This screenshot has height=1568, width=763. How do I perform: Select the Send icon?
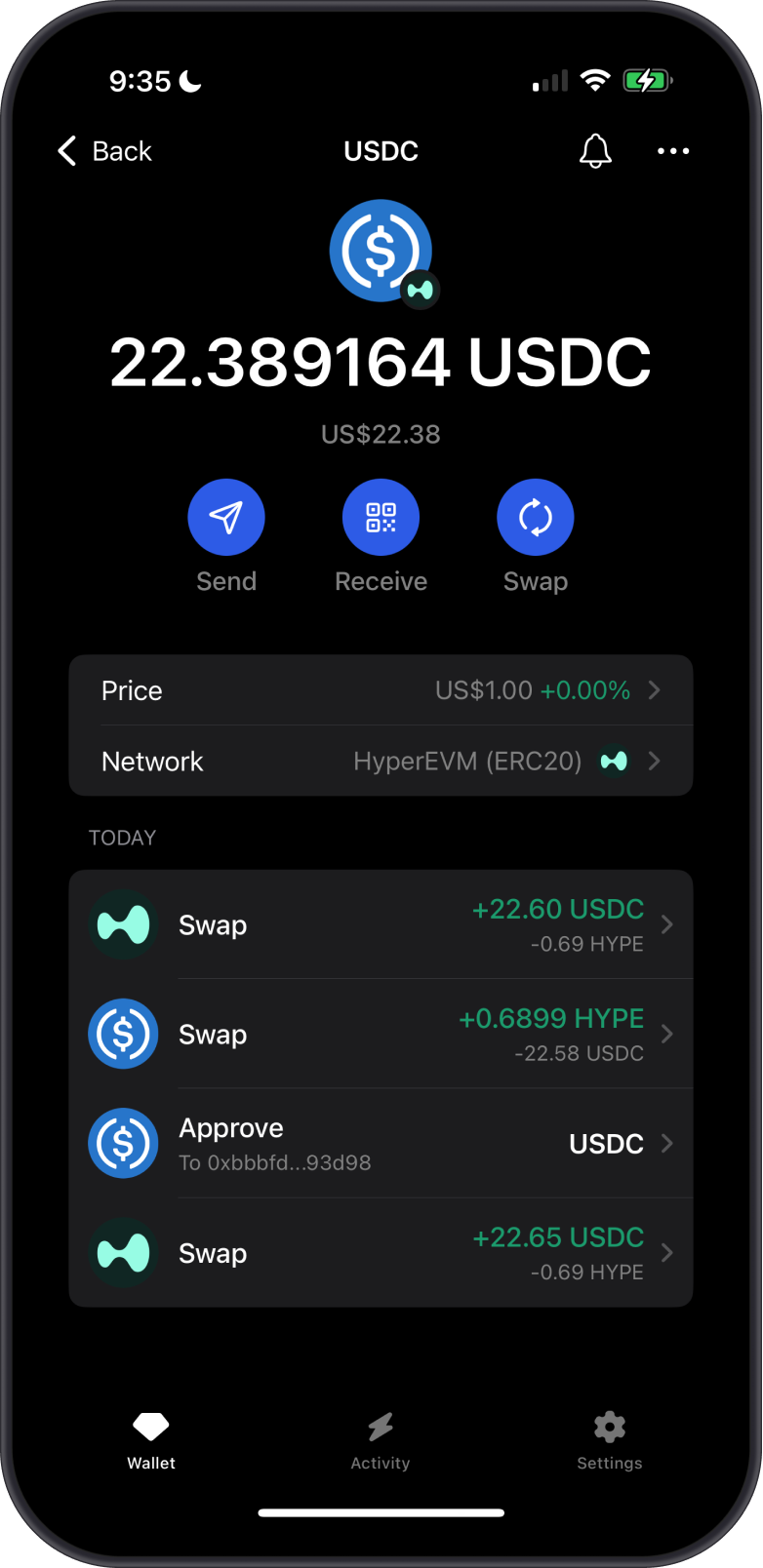tap(226, 517)
